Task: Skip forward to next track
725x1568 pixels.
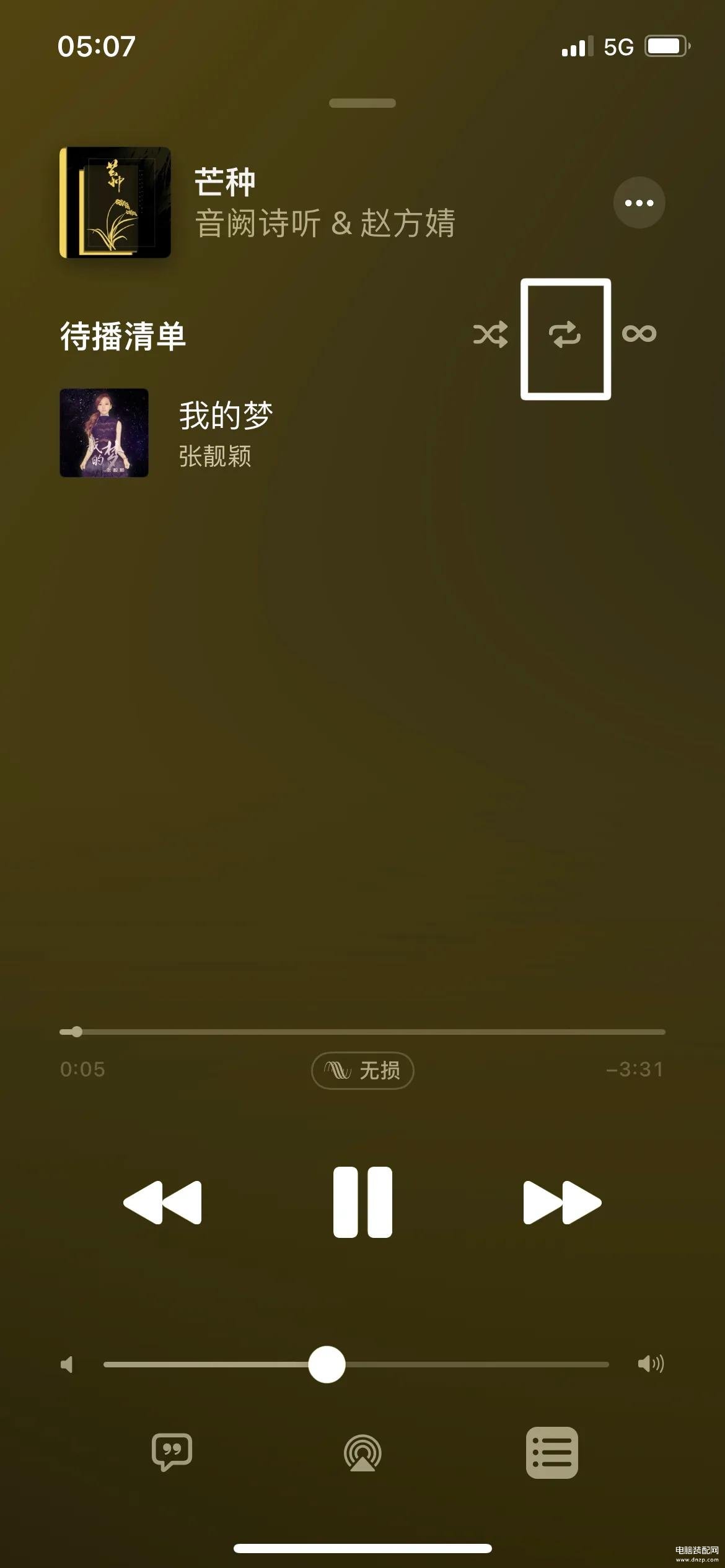Action: point(562,1202)
